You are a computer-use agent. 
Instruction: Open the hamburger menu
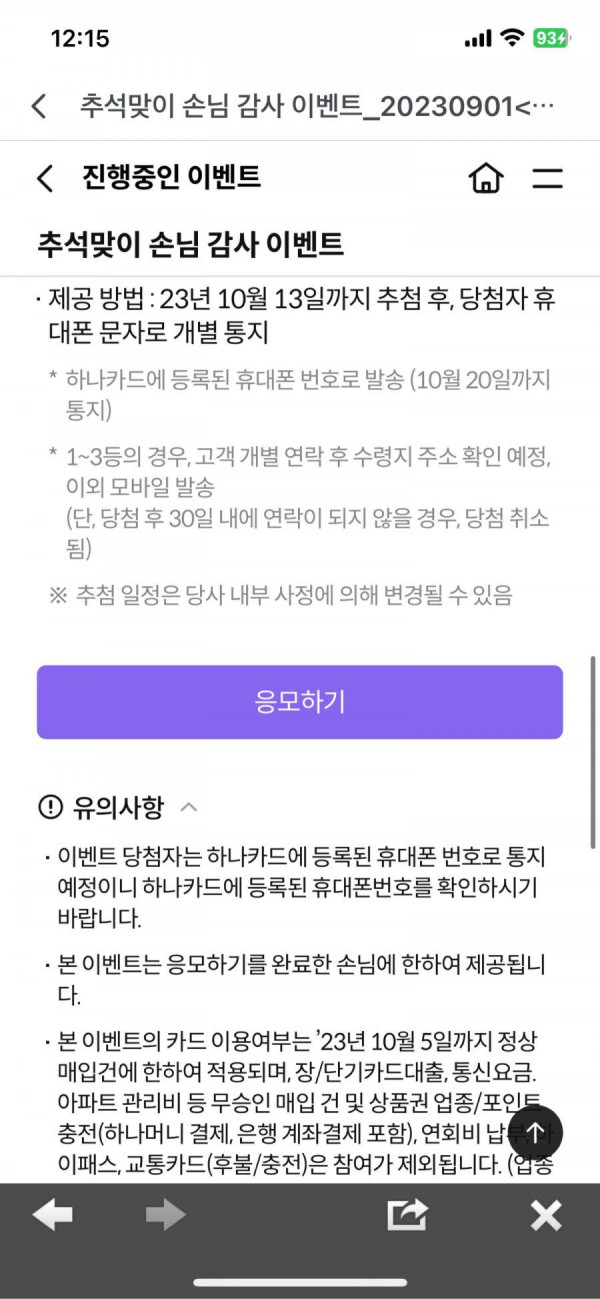tap(547, 179)
